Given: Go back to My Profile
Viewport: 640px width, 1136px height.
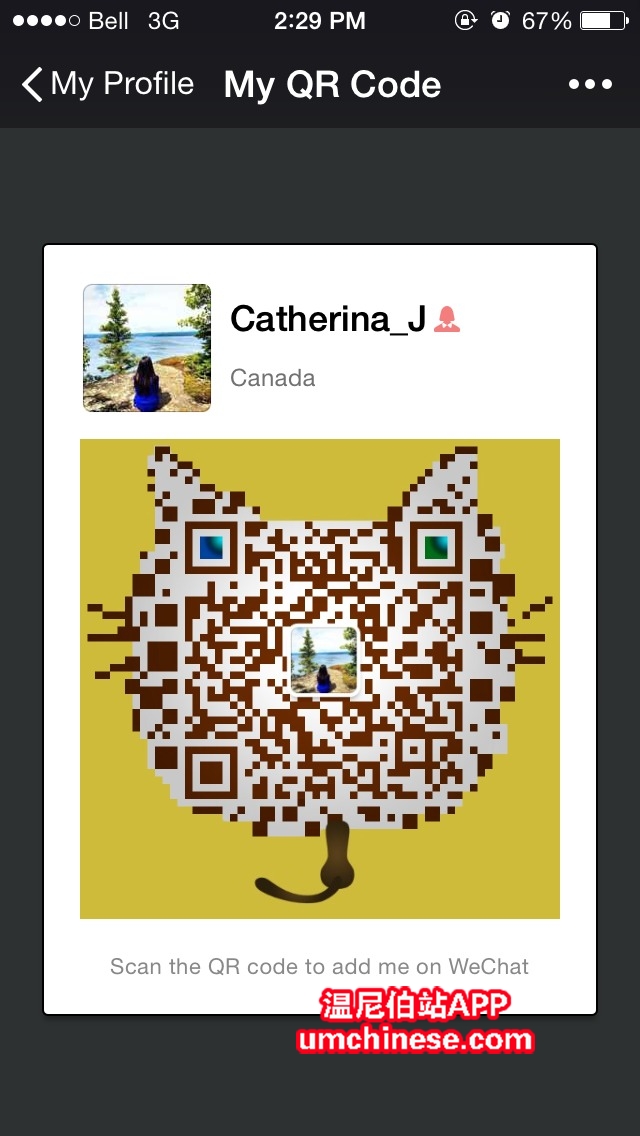Looking at the screenshot, I should [x=108, y=85].
